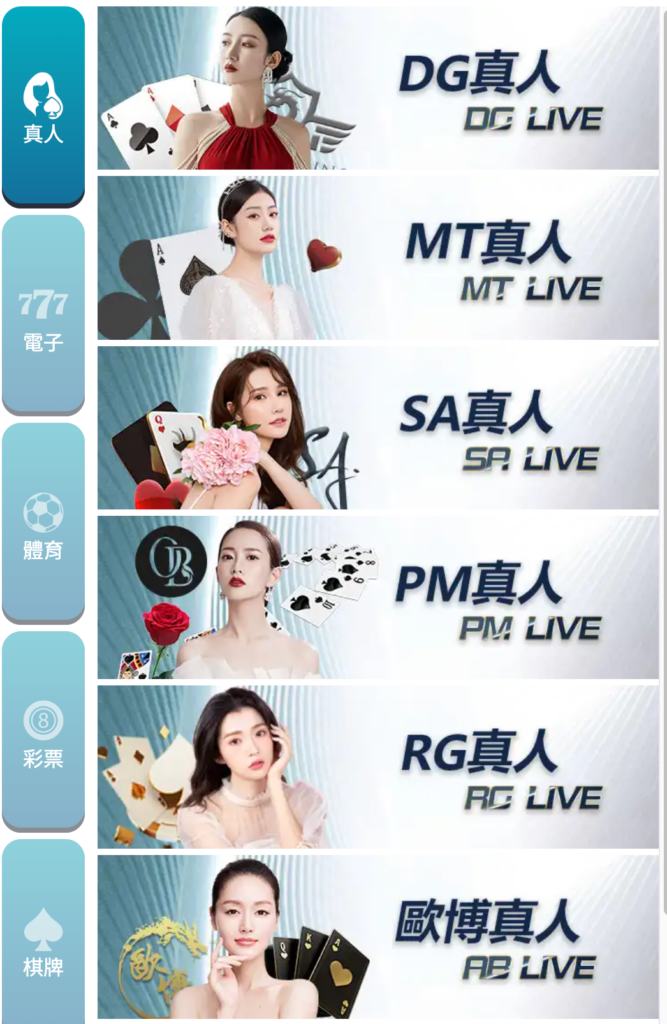Open the 歐博真人 AB Live banner
Viewport: 667px width, 1024px height.
tap(378, 936)
